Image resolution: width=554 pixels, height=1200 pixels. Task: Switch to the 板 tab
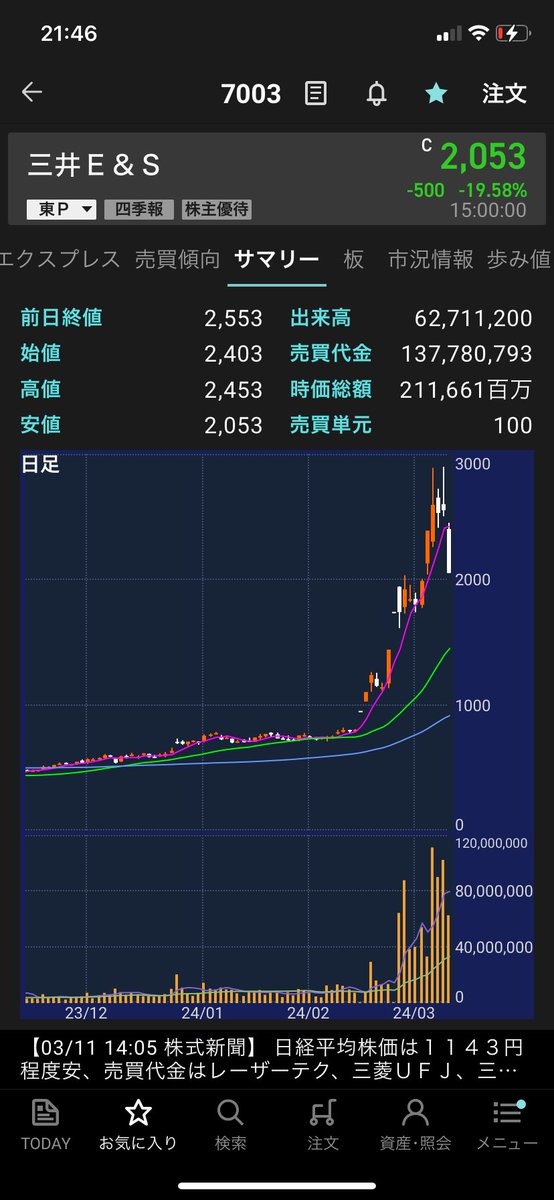pyautogui.click(x=353, y=259)
